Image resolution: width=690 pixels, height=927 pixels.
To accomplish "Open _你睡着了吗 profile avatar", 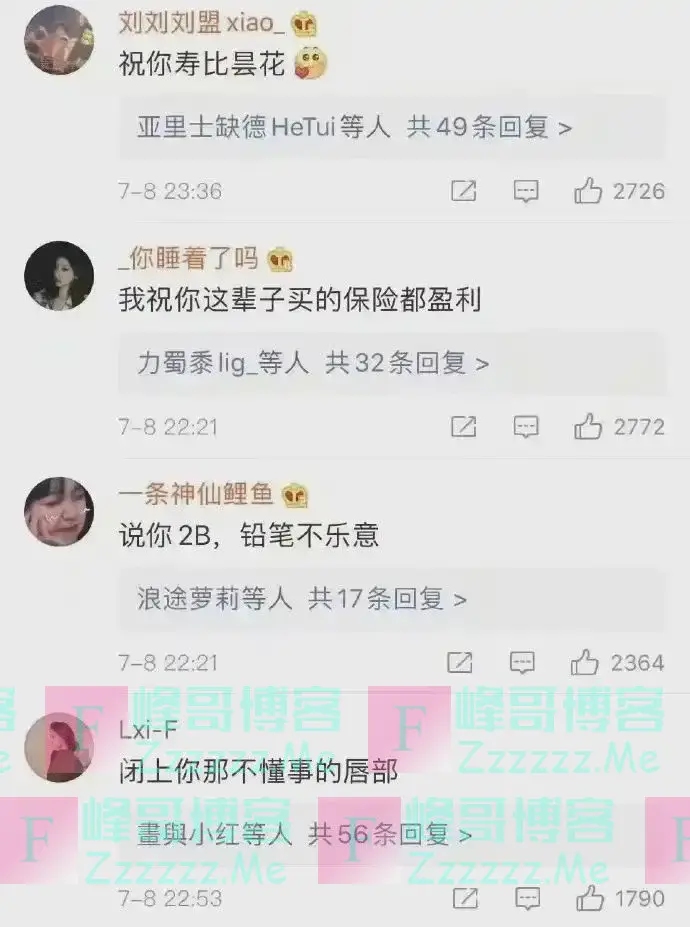I will tap(58, 275).
